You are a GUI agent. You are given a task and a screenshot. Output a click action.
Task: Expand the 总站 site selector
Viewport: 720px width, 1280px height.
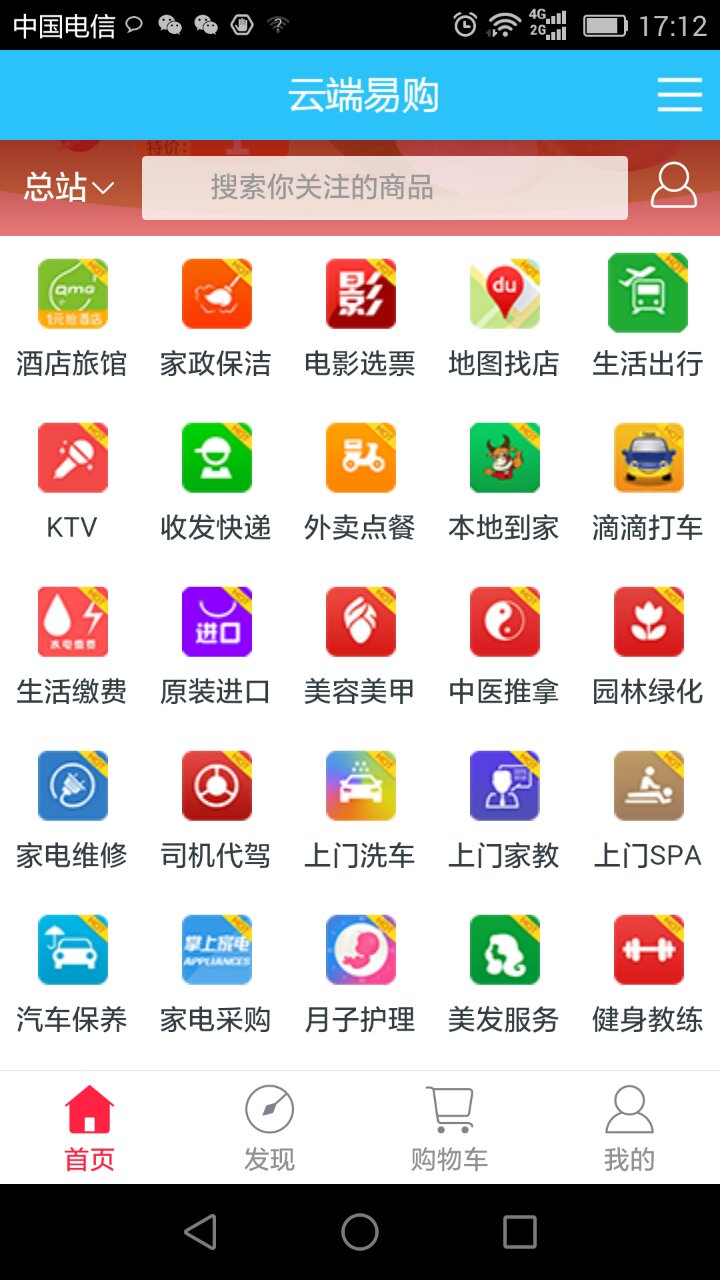point(70,187)
